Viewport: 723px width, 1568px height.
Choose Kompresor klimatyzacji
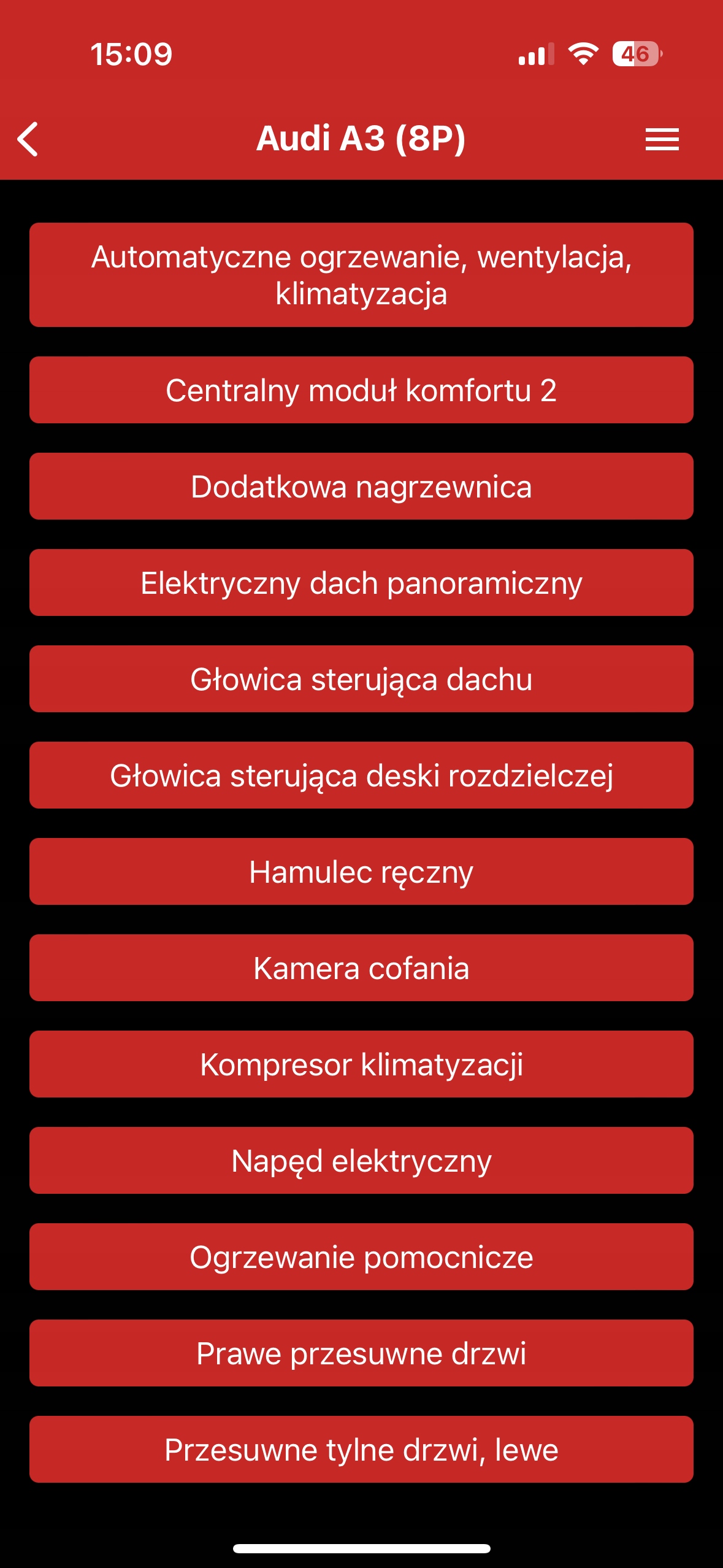[x=361, y=1064]
